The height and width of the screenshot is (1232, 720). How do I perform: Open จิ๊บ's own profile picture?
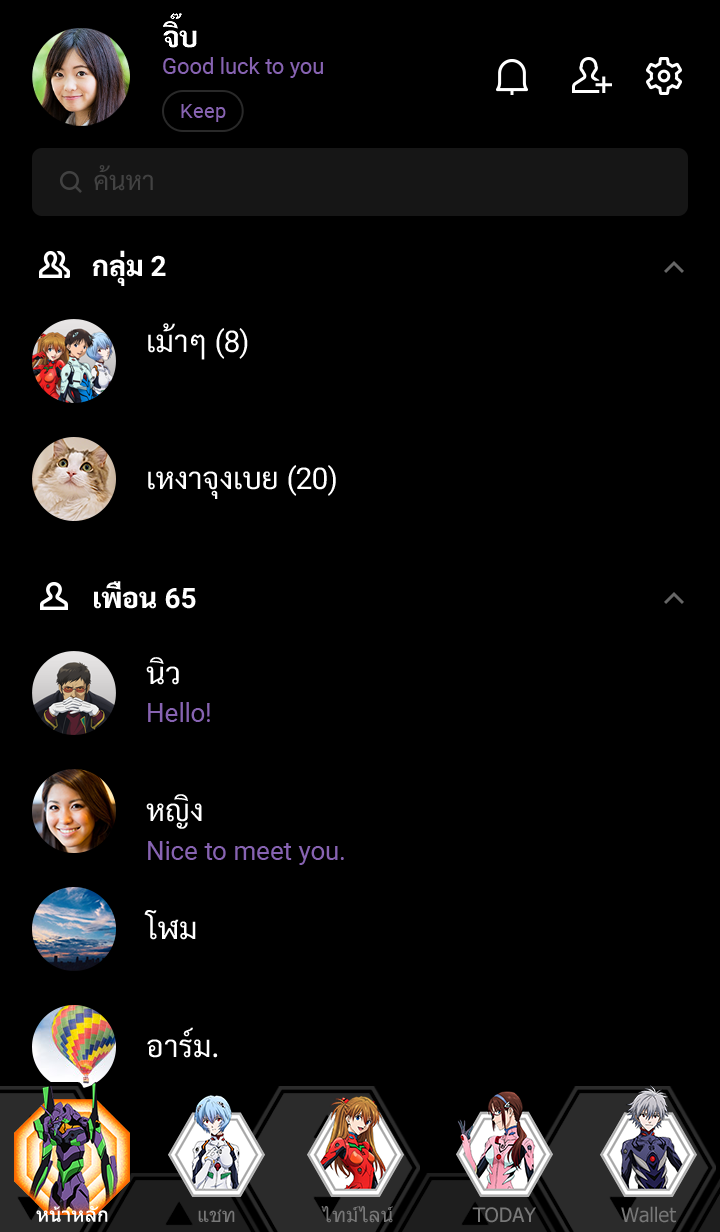(x=81, y=77)
